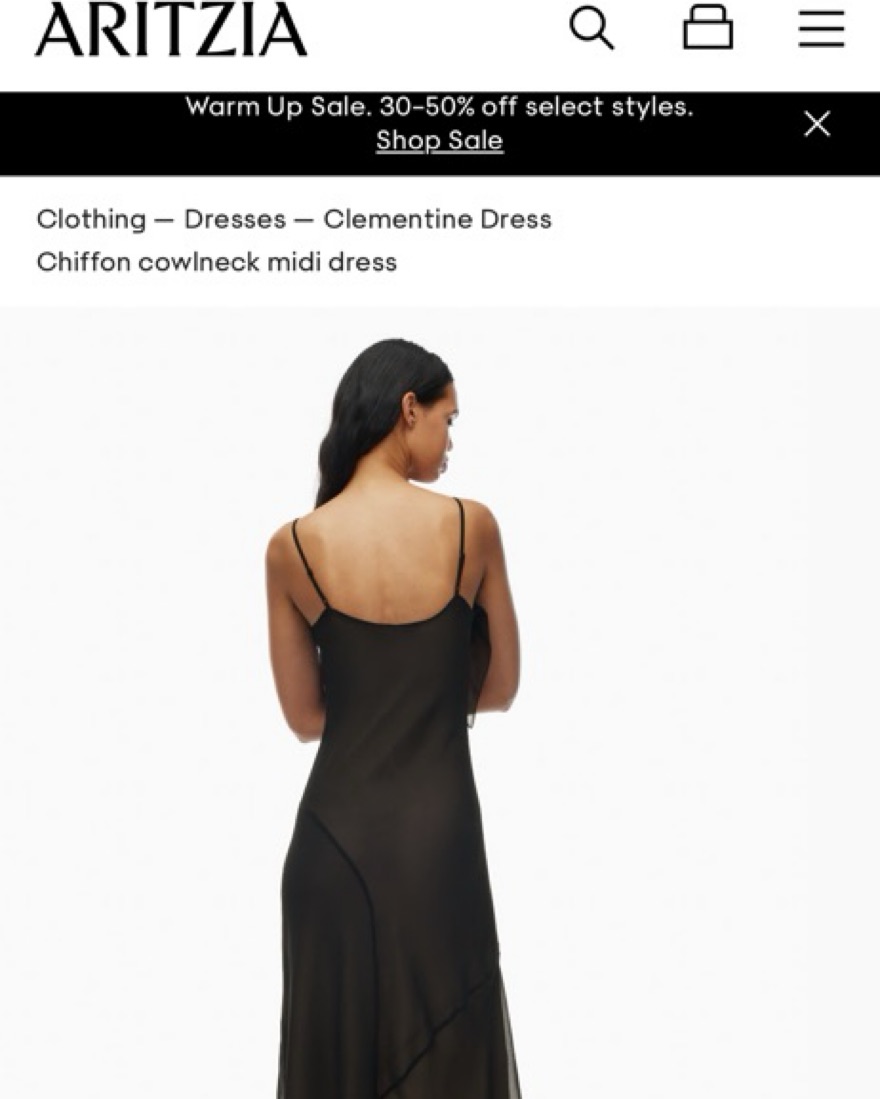Open the search magnifier icon
880x1099 pixels.
(x=592, y=28)
